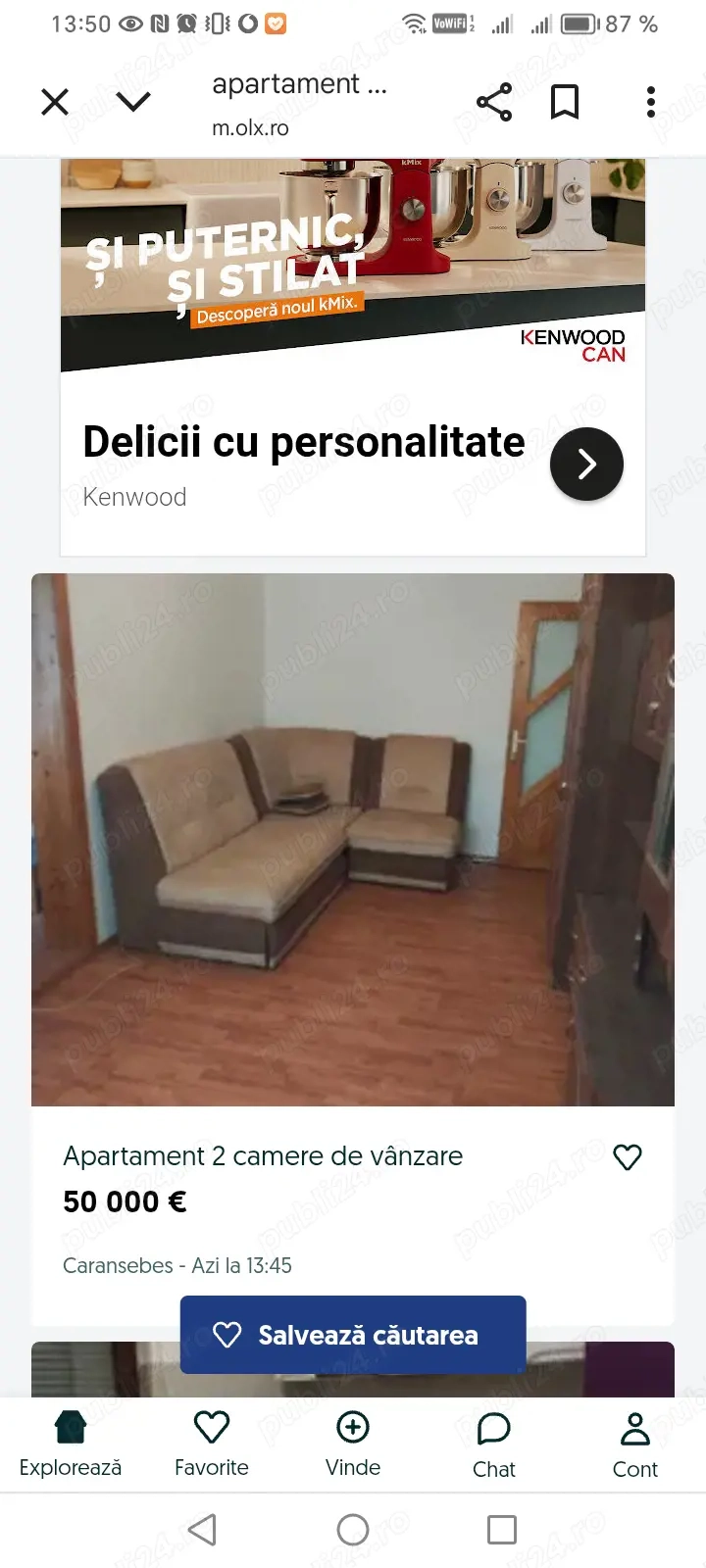
Task: Select the Chat icon in bottom navigation
Action: click(x=493, y=1428)
